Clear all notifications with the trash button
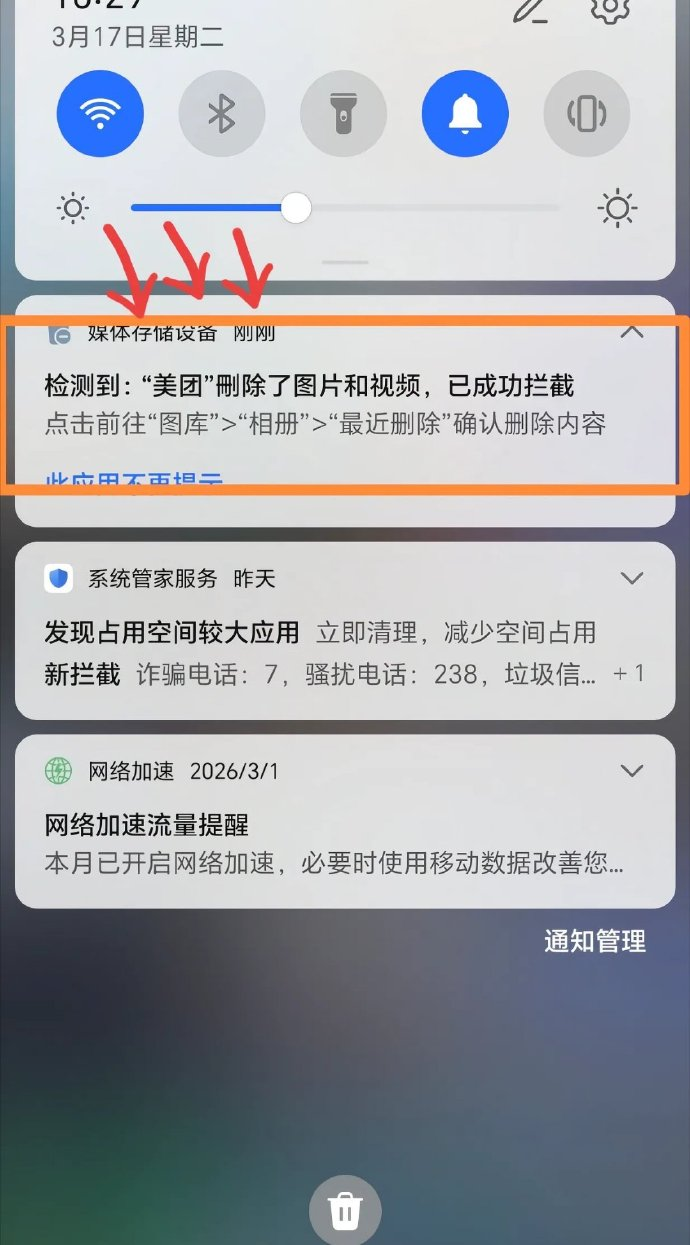The image size is (690, 1245). (345, 1211)
